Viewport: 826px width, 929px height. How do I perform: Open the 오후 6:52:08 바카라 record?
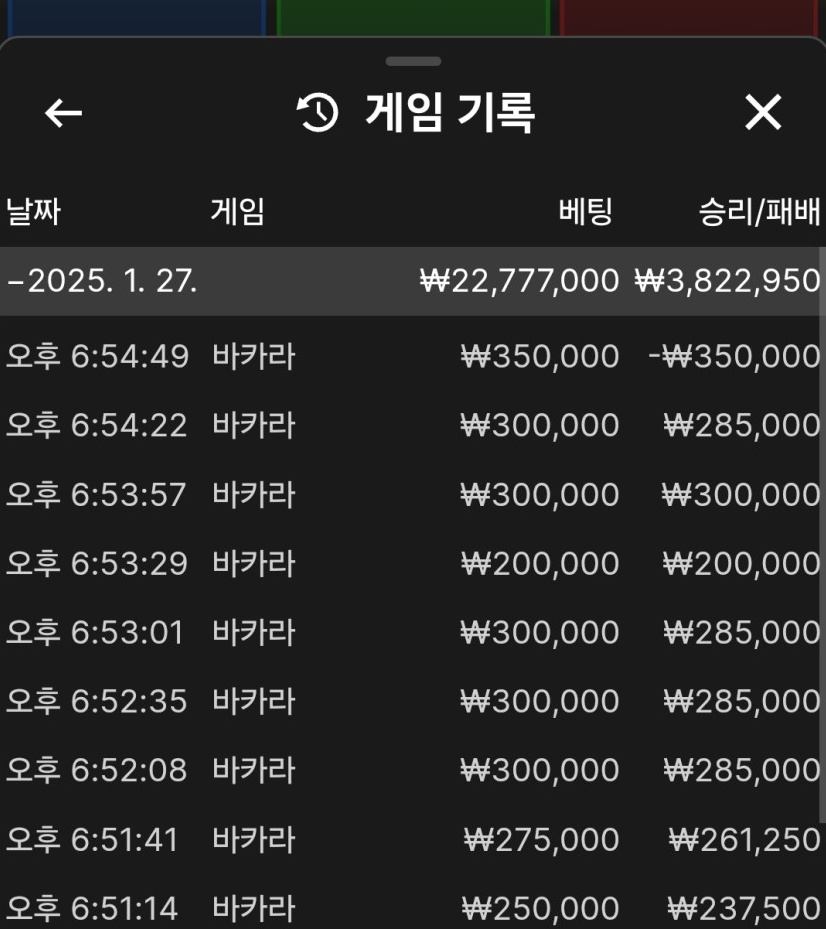412,770
